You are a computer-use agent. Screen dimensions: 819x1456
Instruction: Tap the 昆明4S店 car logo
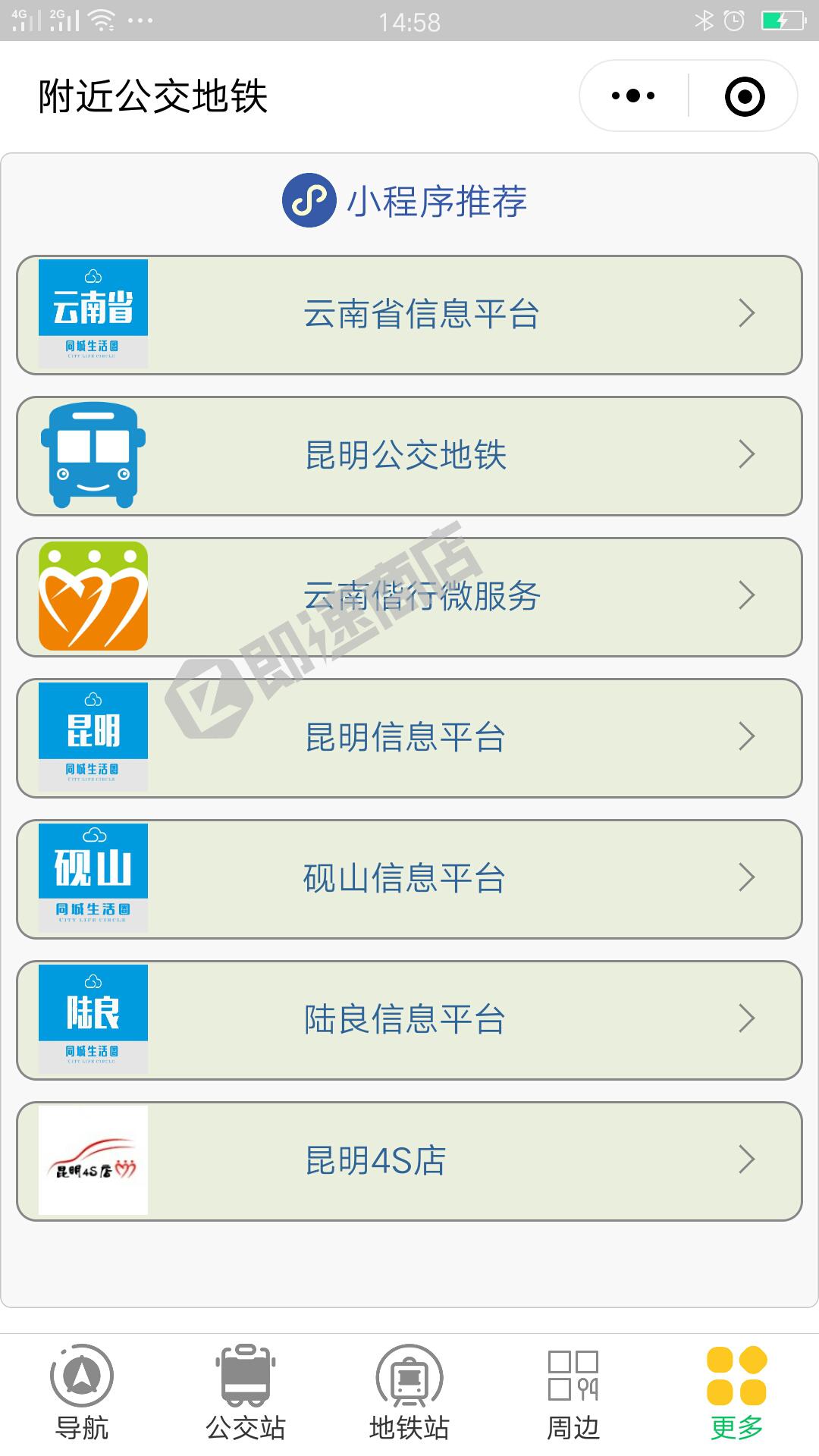point(93,1160)
